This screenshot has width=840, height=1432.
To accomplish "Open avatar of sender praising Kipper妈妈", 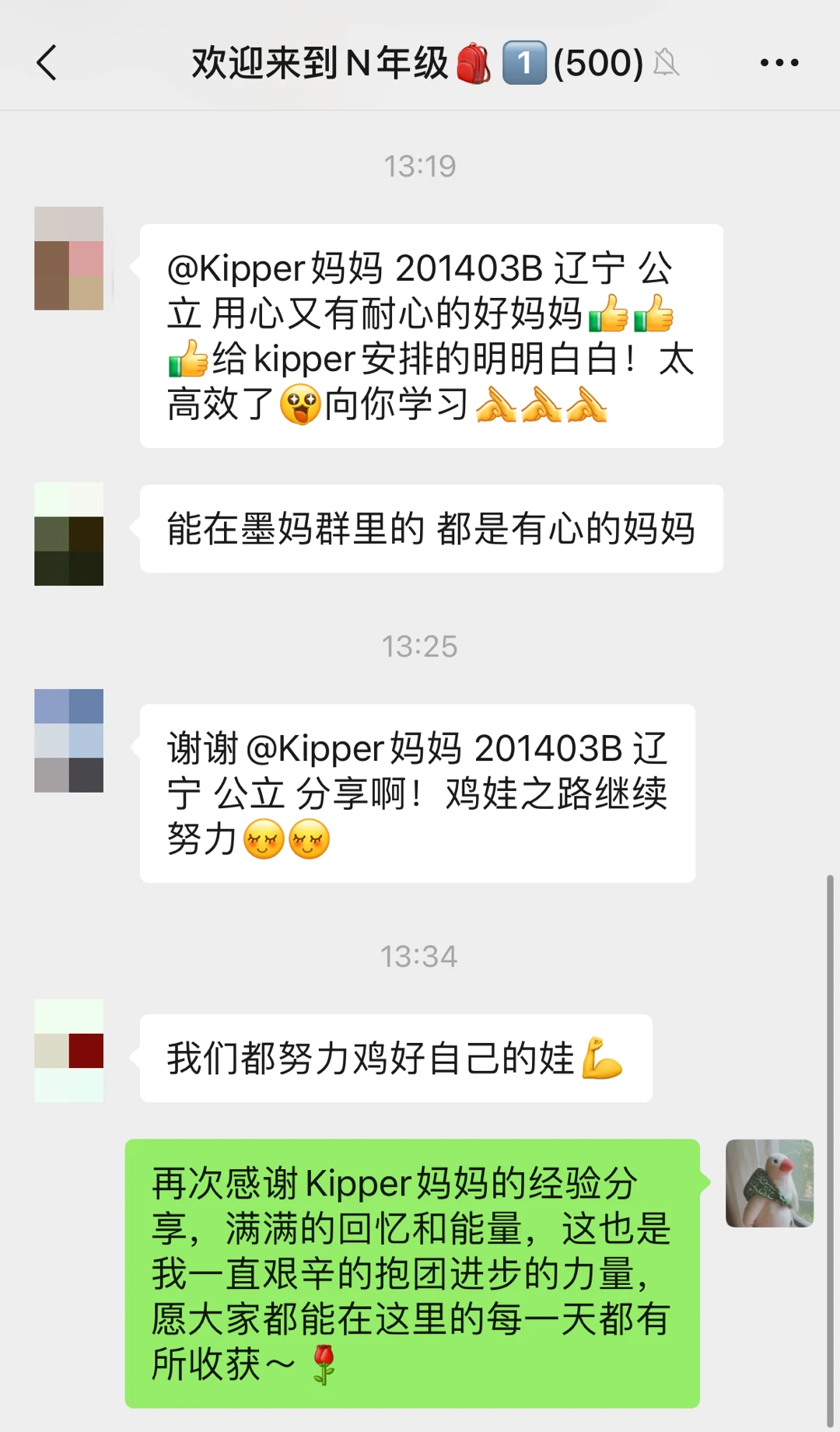I will click(x=69, y=258).
